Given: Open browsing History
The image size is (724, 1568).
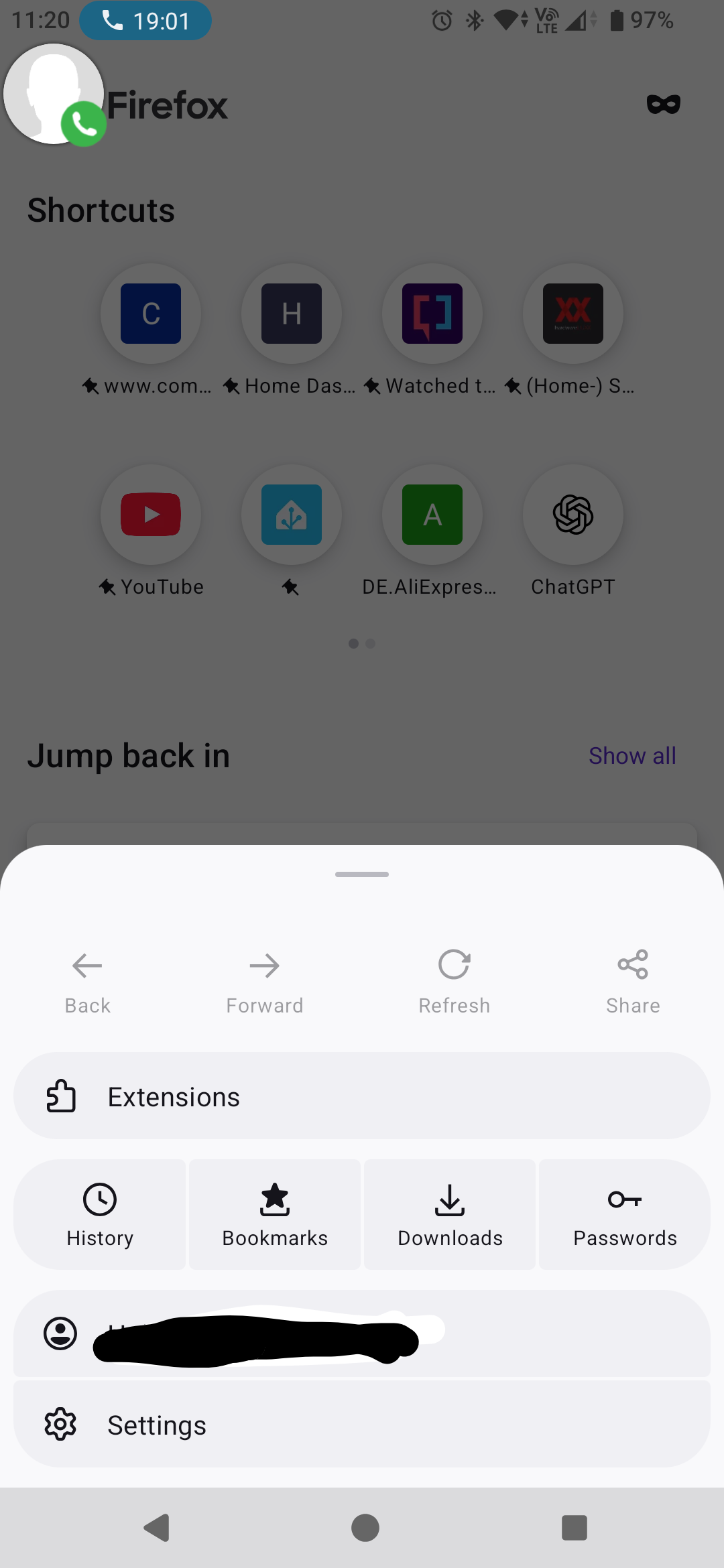Looking at the screenshot, I should click(x=100, y=1214).
